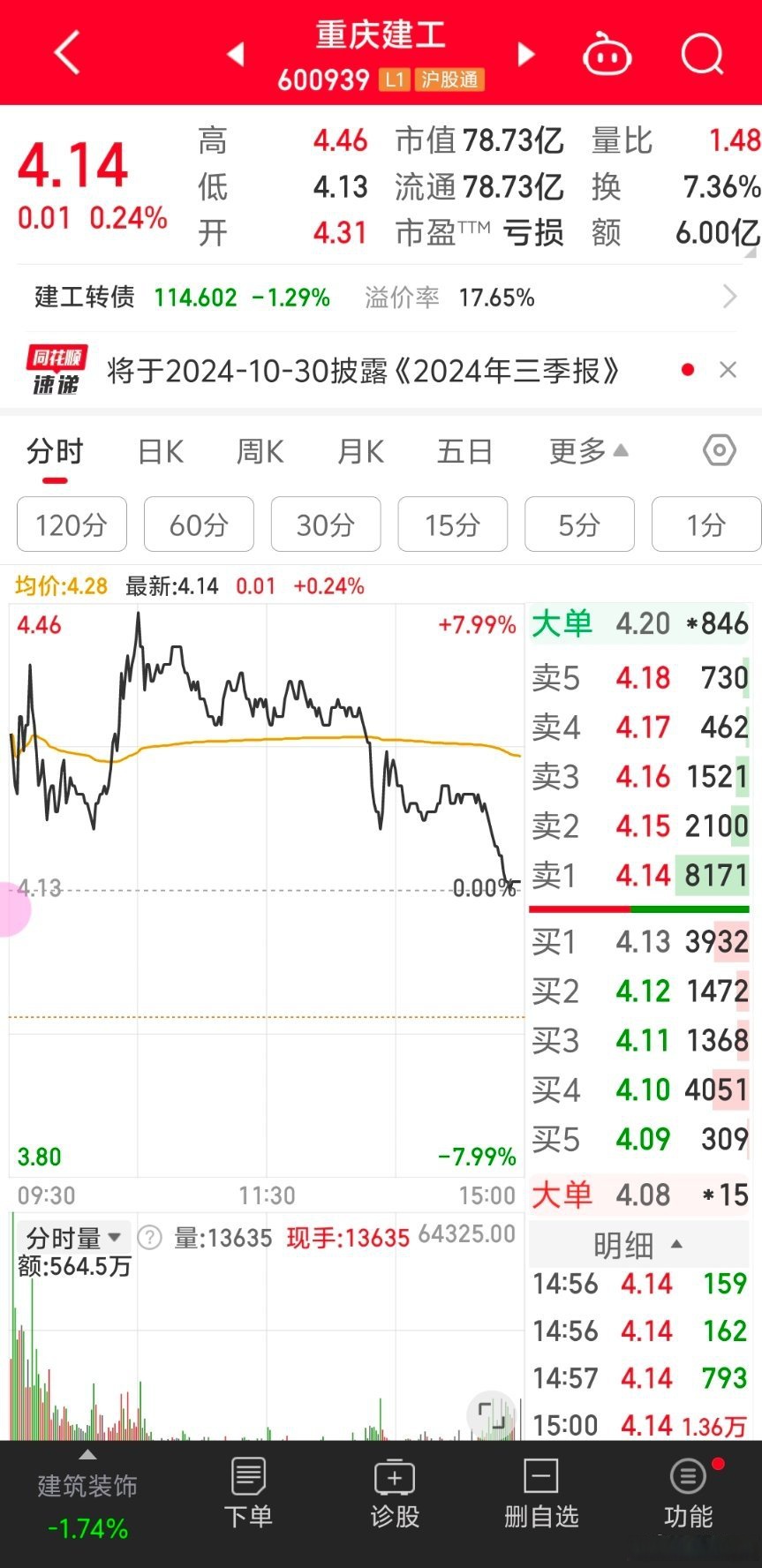Expand the 更多 chart options
This screenshot has height=1568, width=762.
588,452
